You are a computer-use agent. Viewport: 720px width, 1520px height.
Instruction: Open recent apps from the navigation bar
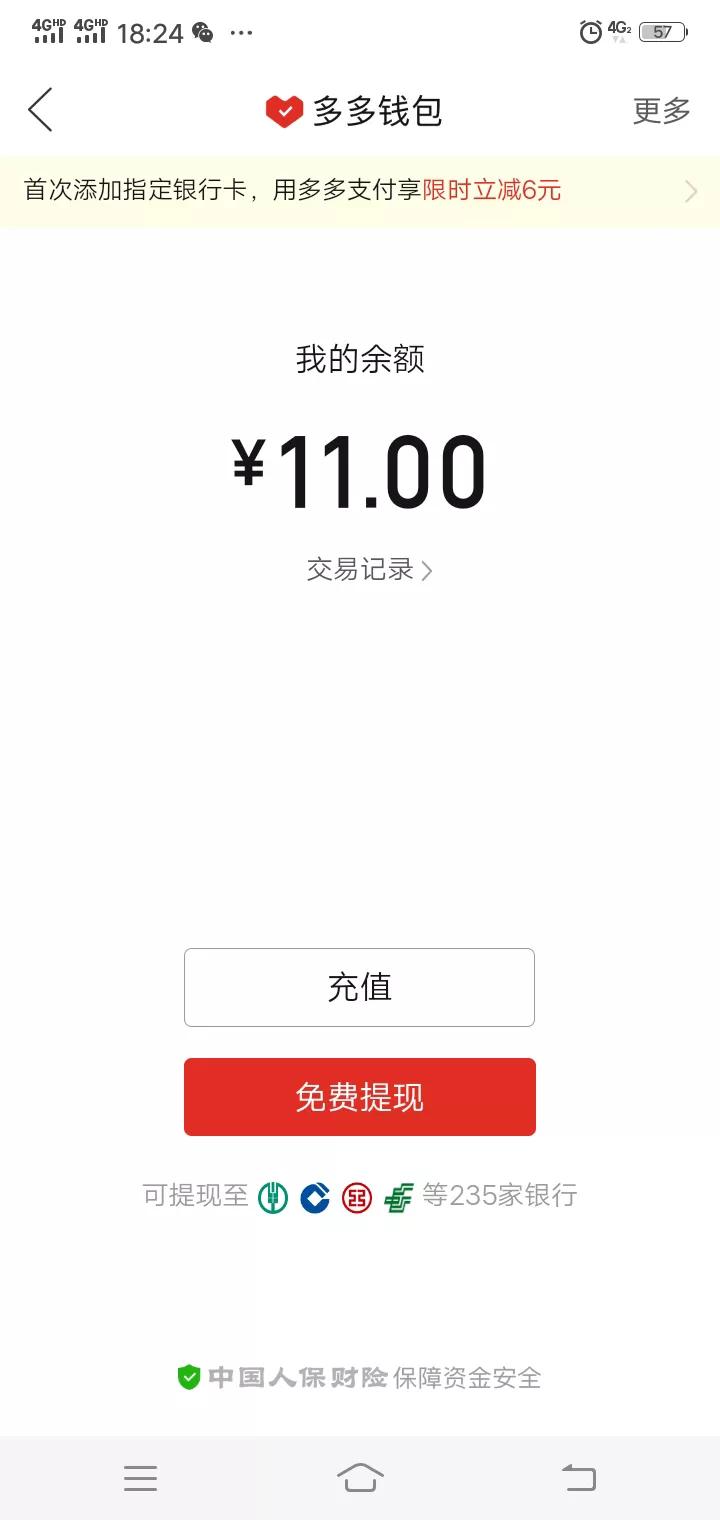click(x=140, y=1477)
